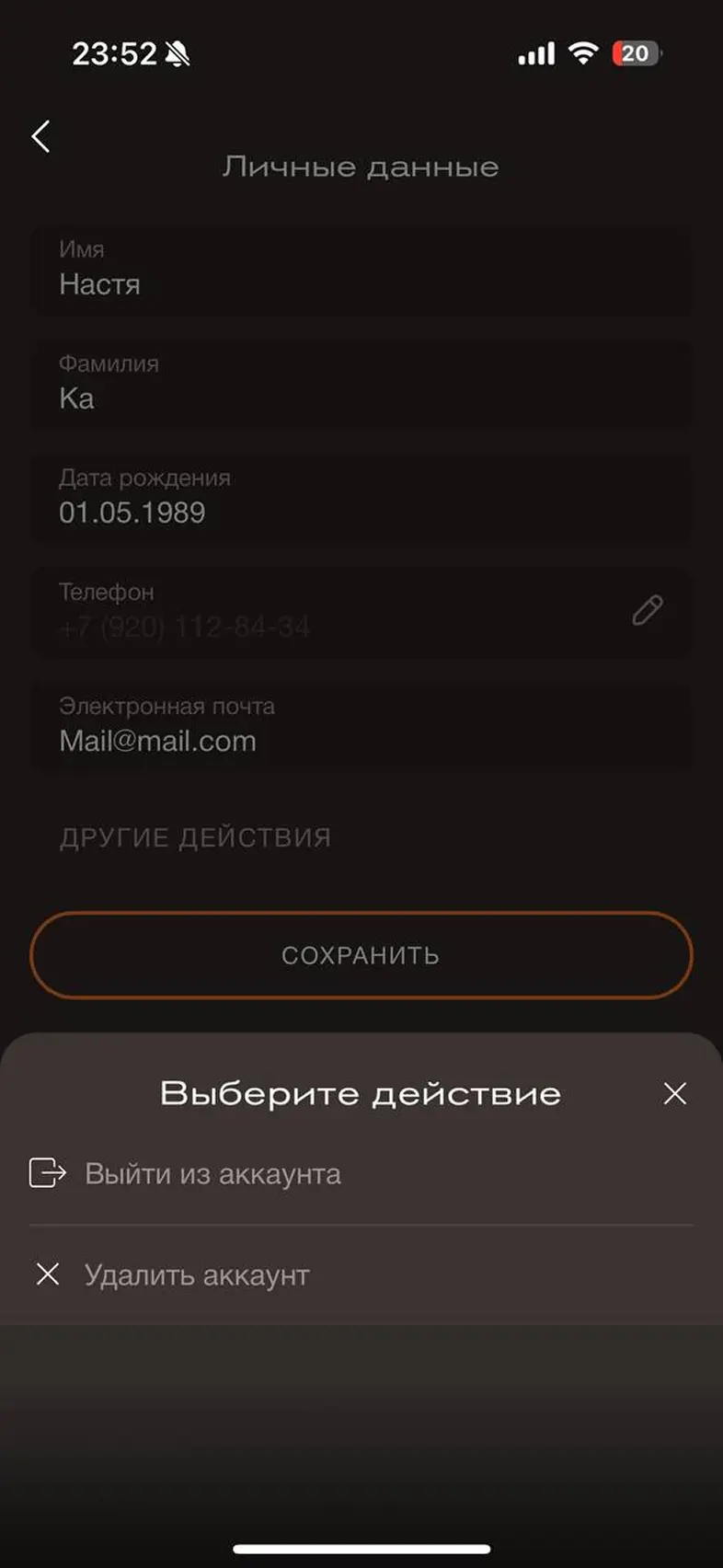The height and width of the screenshot is (1568, 723).
Task: Go back using the arrow icon
Action: (x=40, y=136)
